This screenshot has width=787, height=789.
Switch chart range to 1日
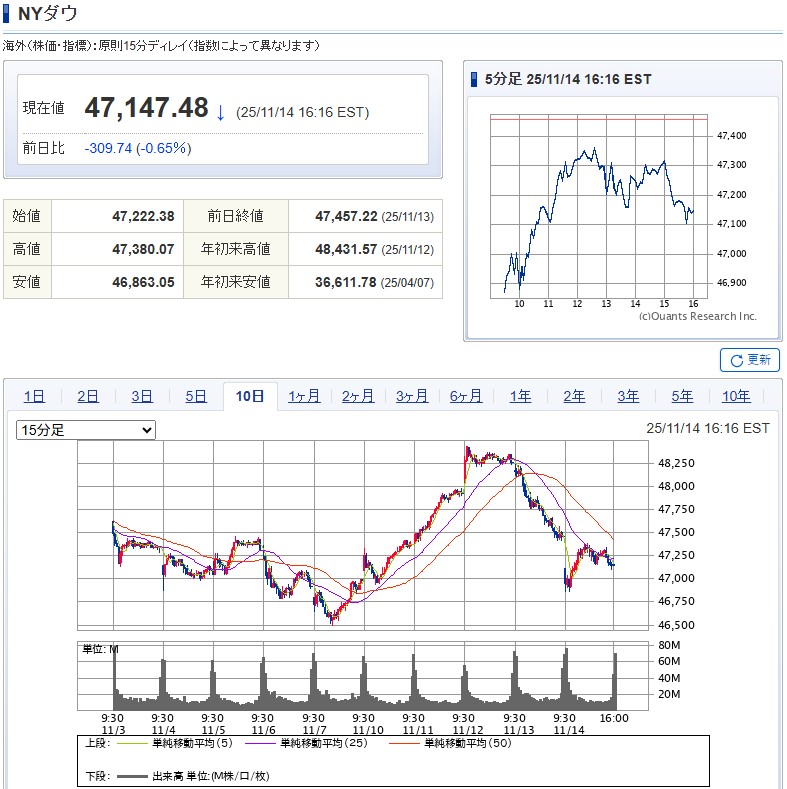(34, 396)
